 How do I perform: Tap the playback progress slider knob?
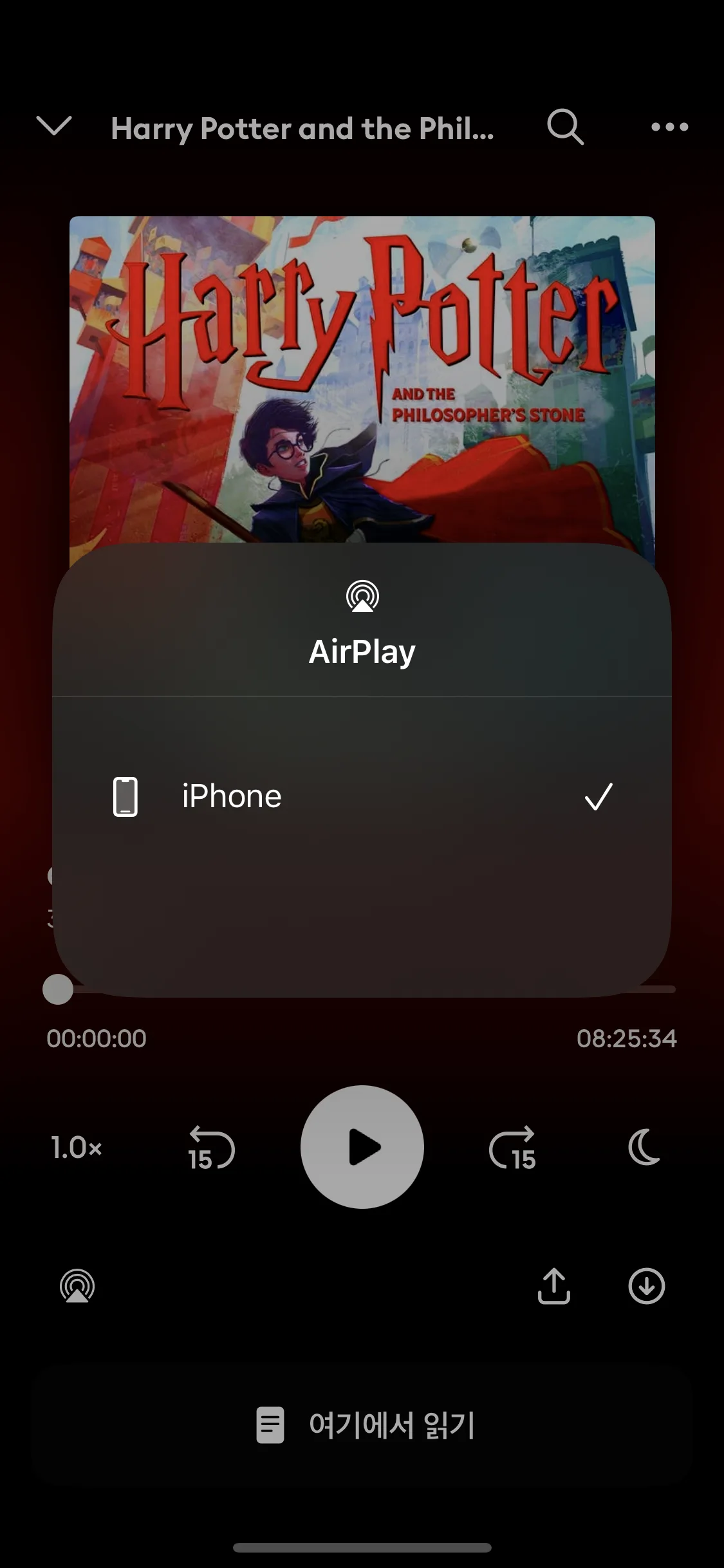58,989
